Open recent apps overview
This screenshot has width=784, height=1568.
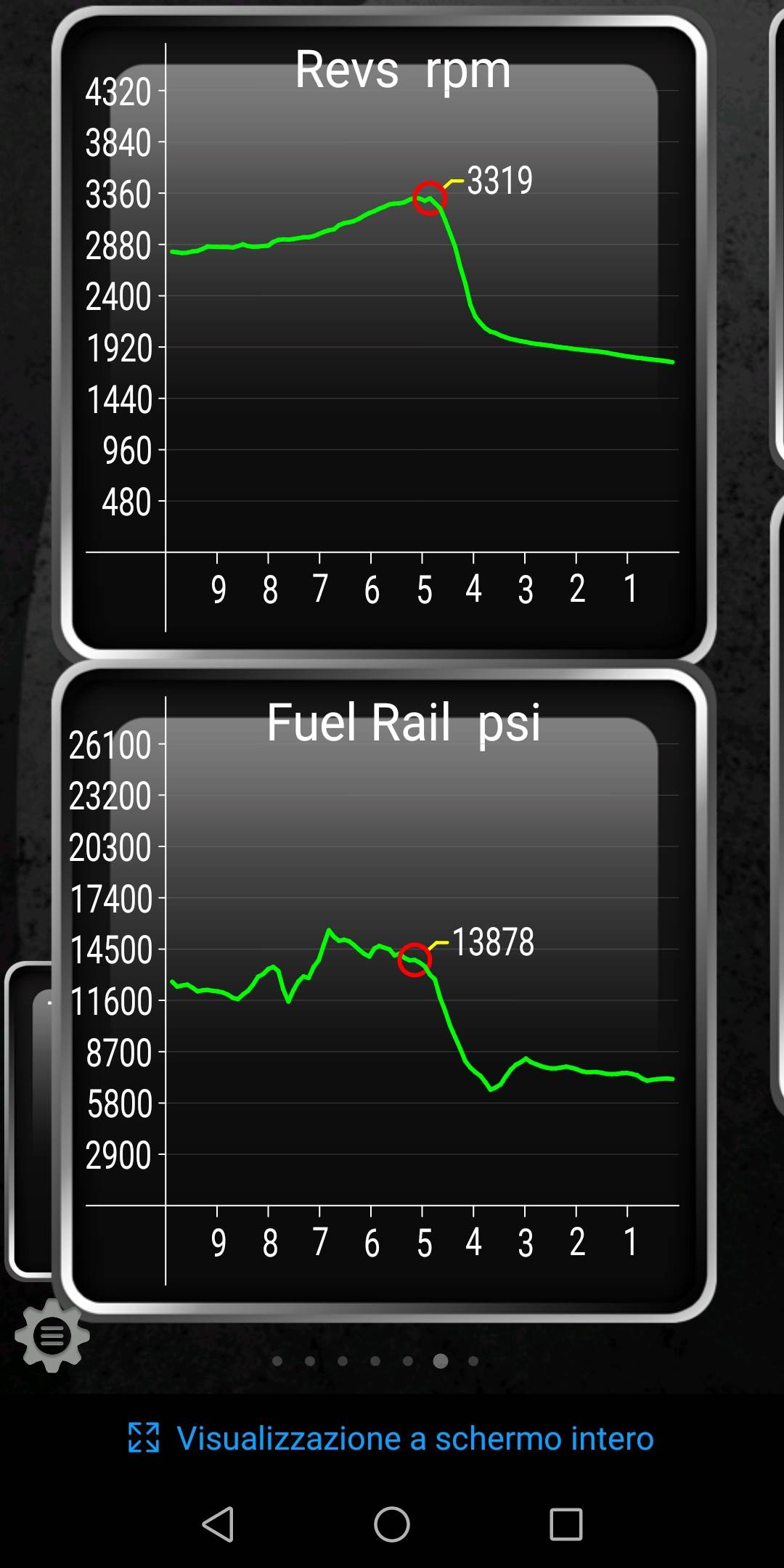(566, 1524)
